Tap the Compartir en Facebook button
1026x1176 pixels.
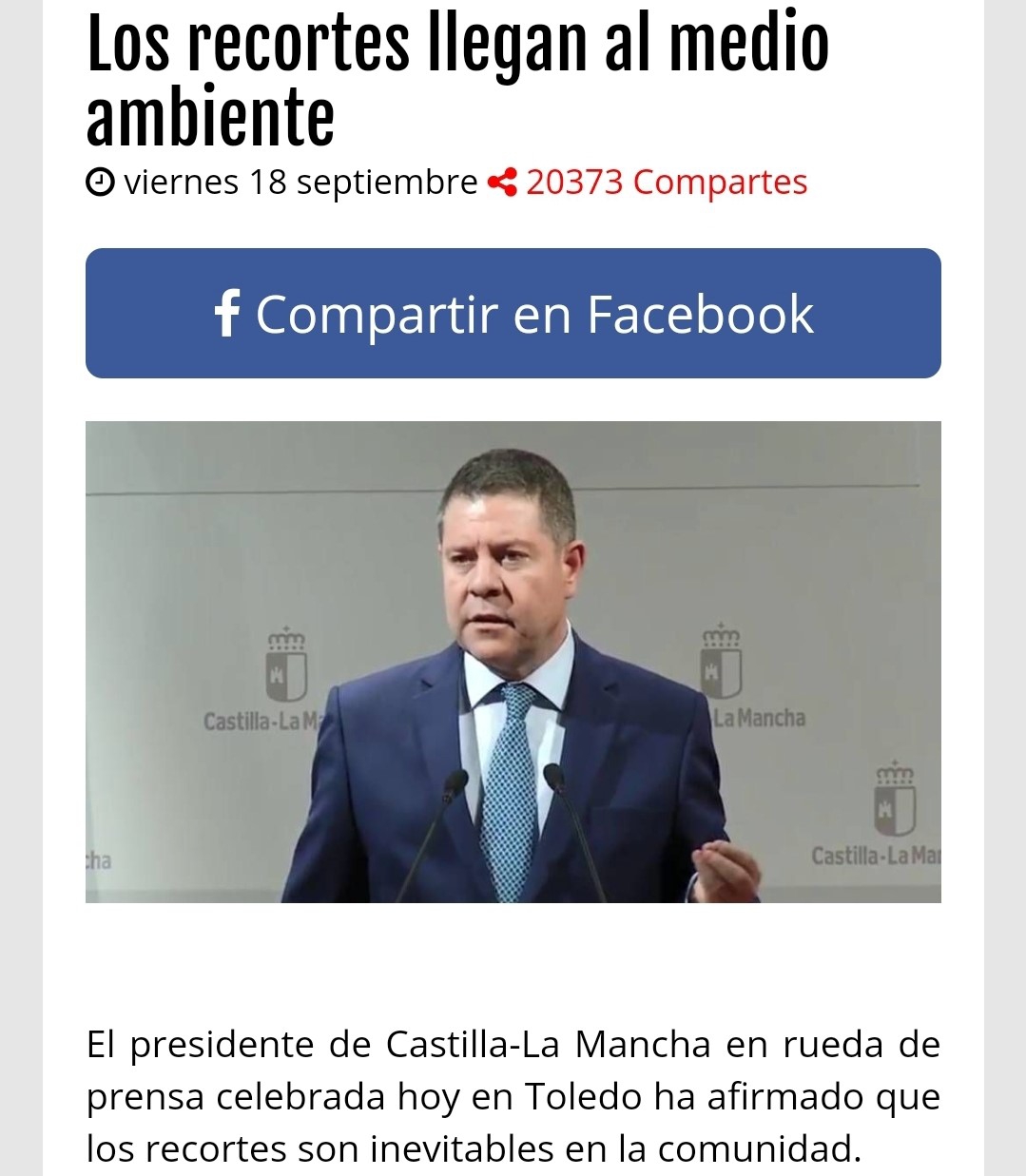(513, 314)
